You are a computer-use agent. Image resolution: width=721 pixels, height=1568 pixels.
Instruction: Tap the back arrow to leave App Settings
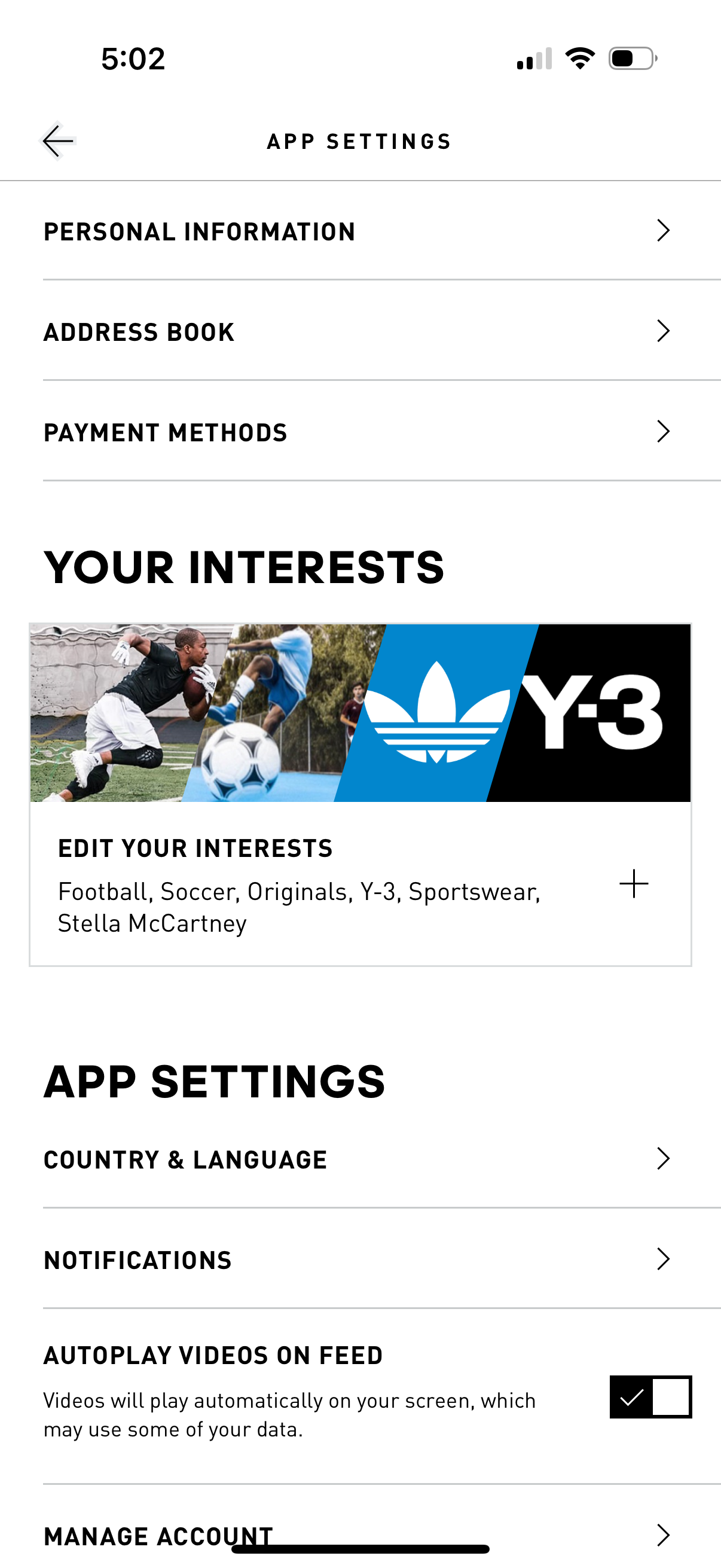click(58, 140)
